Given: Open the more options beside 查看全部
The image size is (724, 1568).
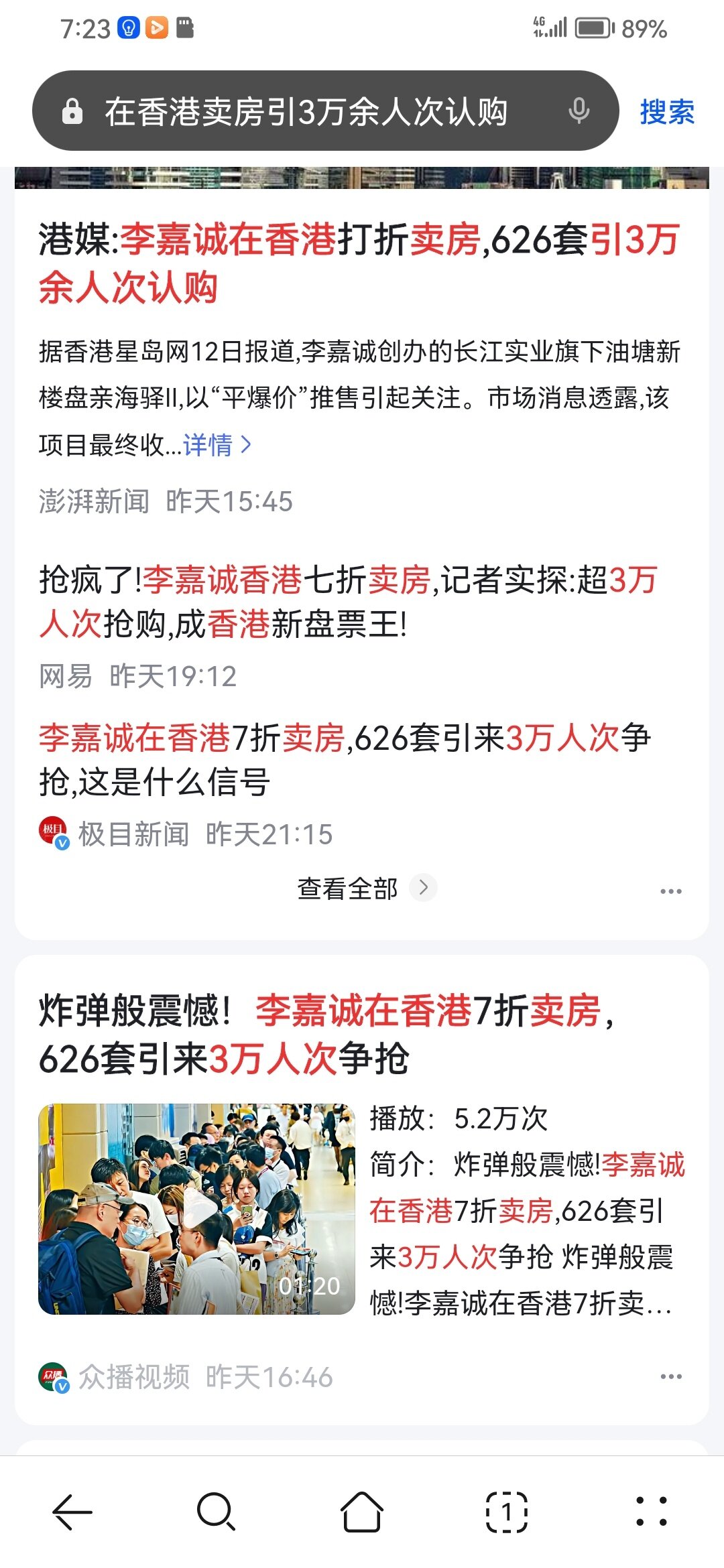Looking at the screenshot, I should tap(671, 891).
